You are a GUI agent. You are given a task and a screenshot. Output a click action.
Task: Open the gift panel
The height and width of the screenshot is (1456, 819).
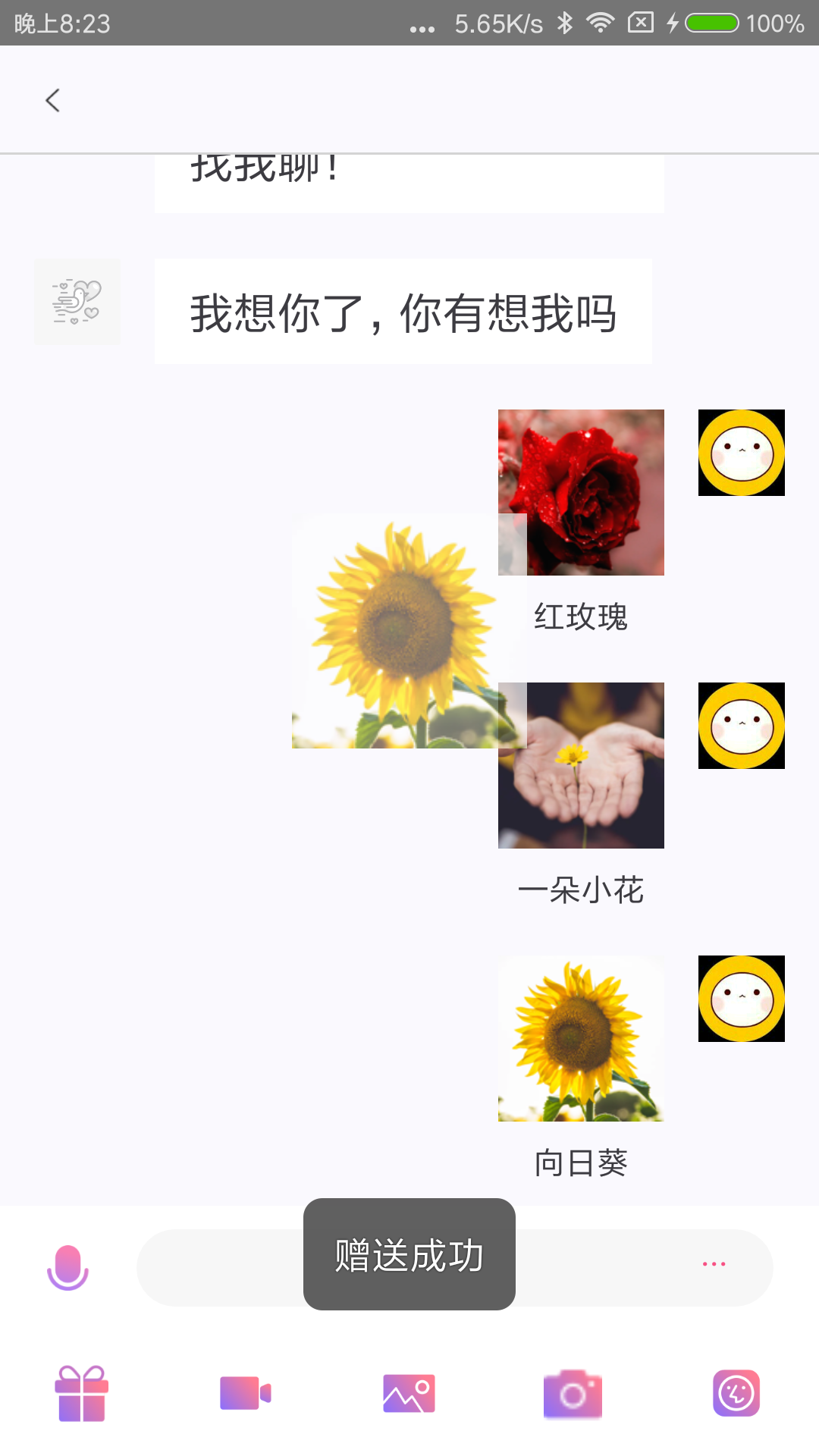pyautogui.click(x=81, y=1394)
